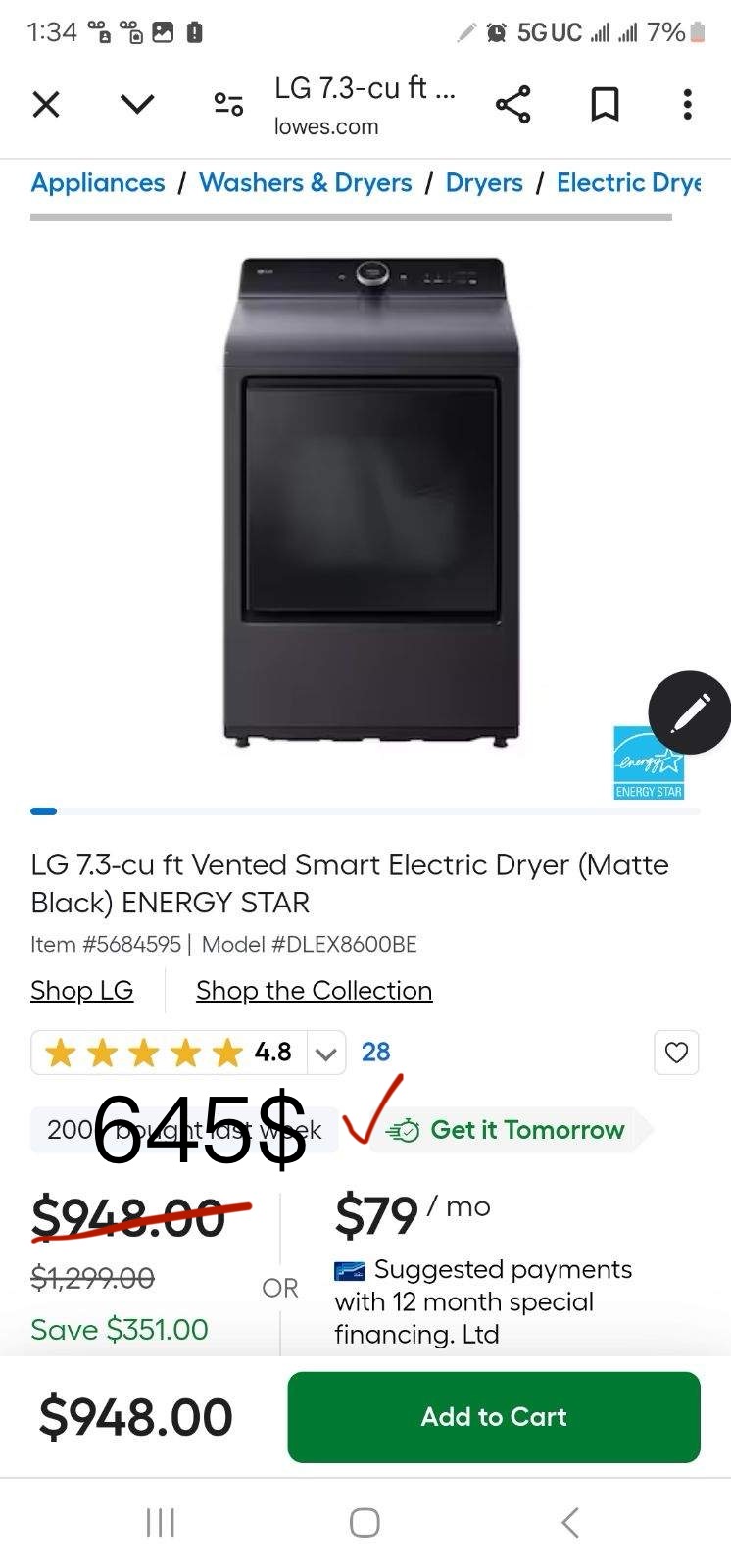Image resolution: width=731 pixels, height=1568 pixels.
Task: Open the 28 reviews link
Action: [x=375, y=1053]
